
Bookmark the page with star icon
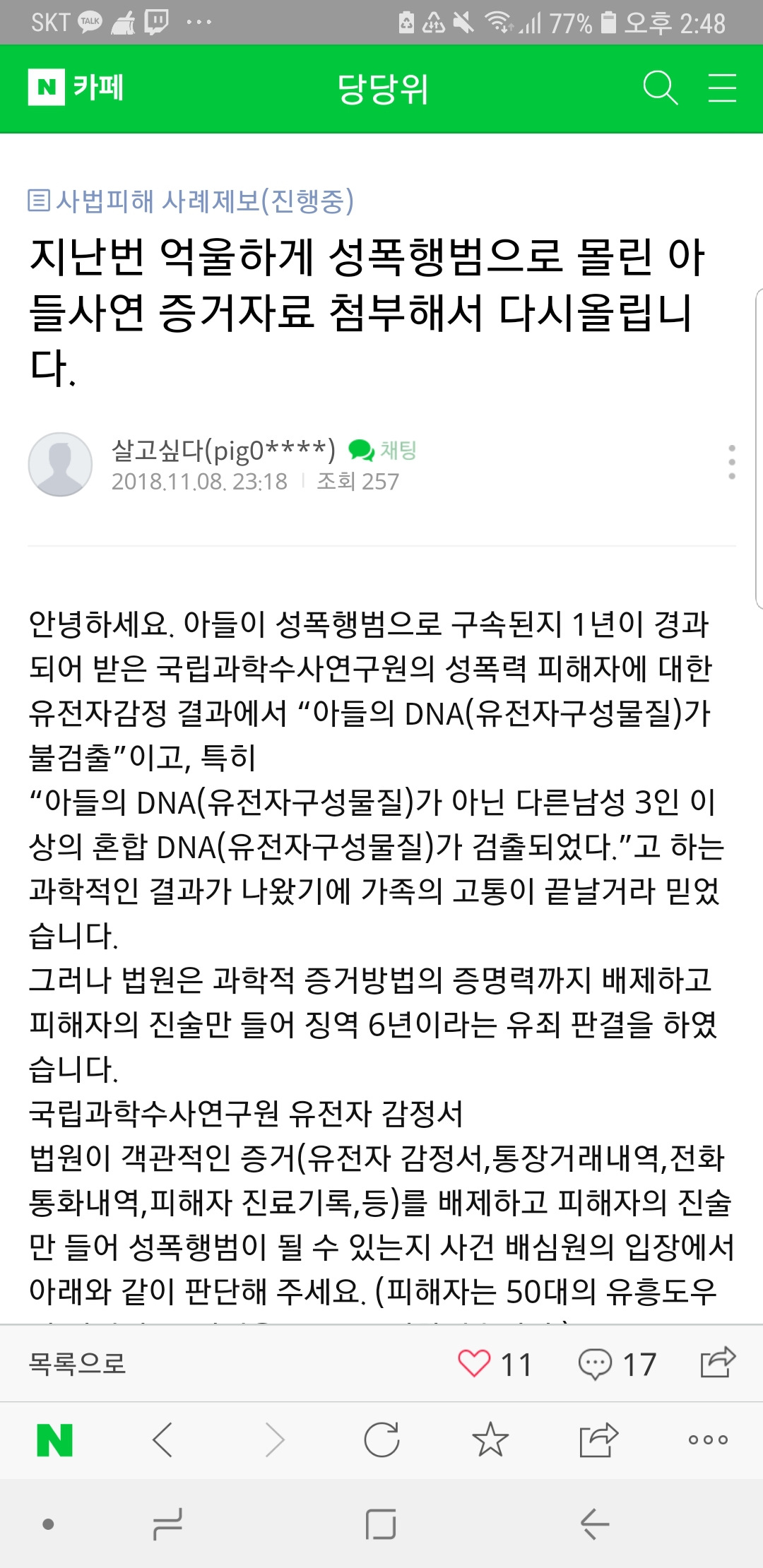point(490,1440)
